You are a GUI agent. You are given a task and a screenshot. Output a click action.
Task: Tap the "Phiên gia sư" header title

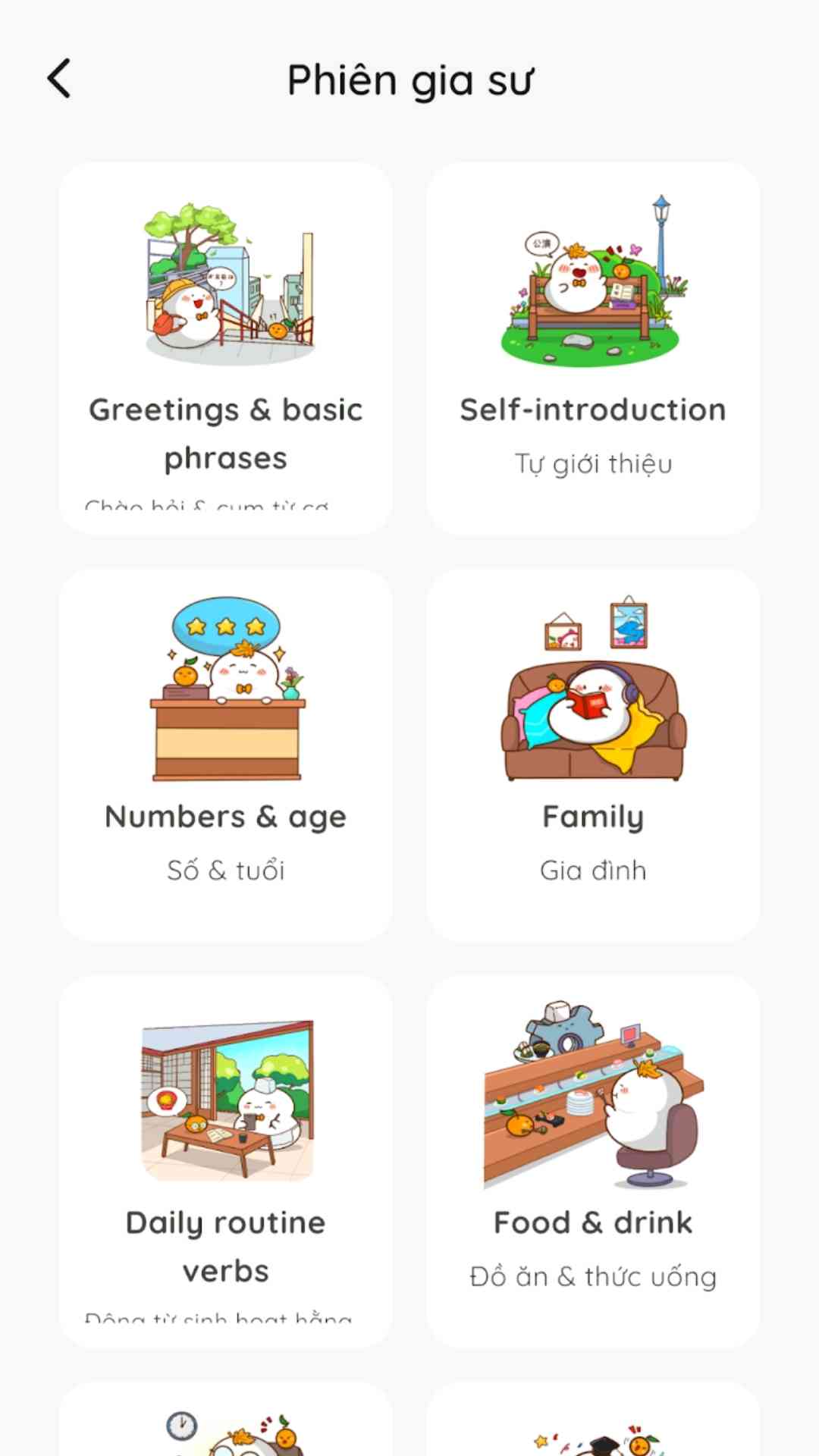409,79
